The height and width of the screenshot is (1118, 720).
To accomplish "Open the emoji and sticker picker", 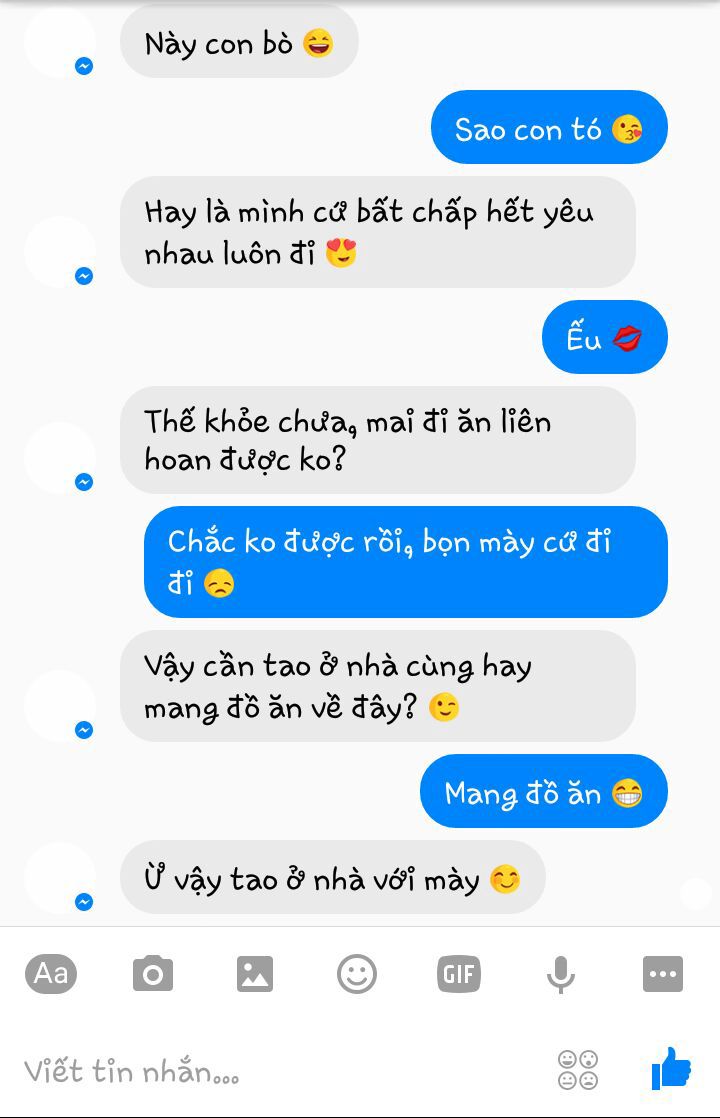I will point(357,973).
